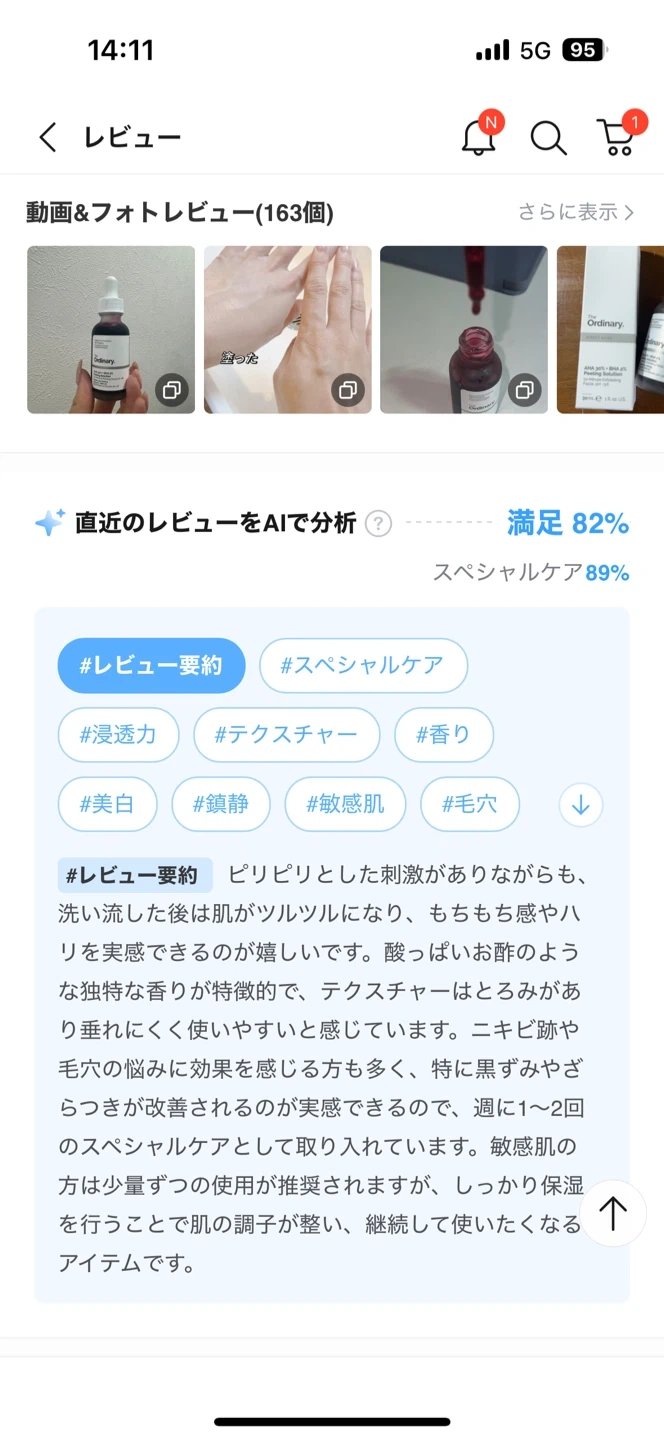Select the #浸透力 chip
Image resolution: width=664 pixels, height=1440 pixels.
click(118, 735)
